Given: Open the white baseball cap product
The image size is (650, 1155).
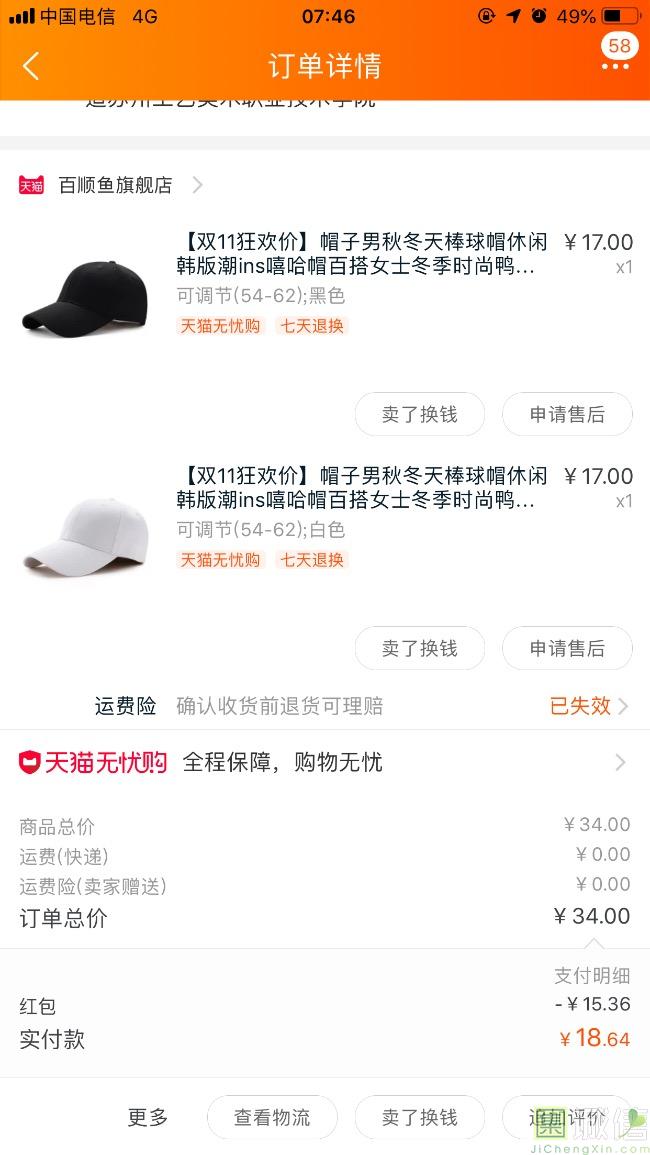Looking at the screenshot, I should pos(84,530).
